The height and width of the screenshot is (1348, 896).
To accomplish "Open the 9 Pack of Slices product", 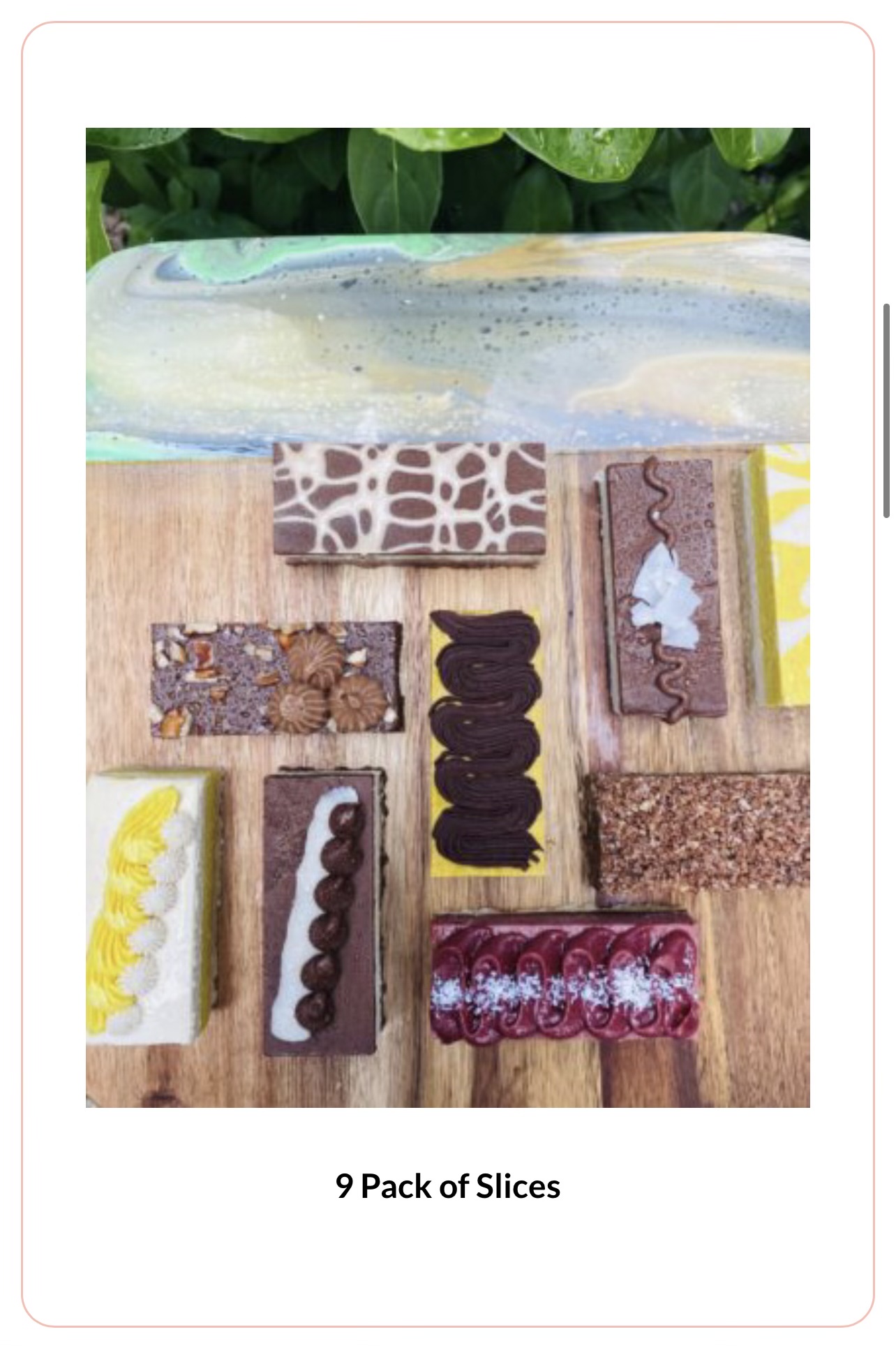I will [x=447, y=1186].
